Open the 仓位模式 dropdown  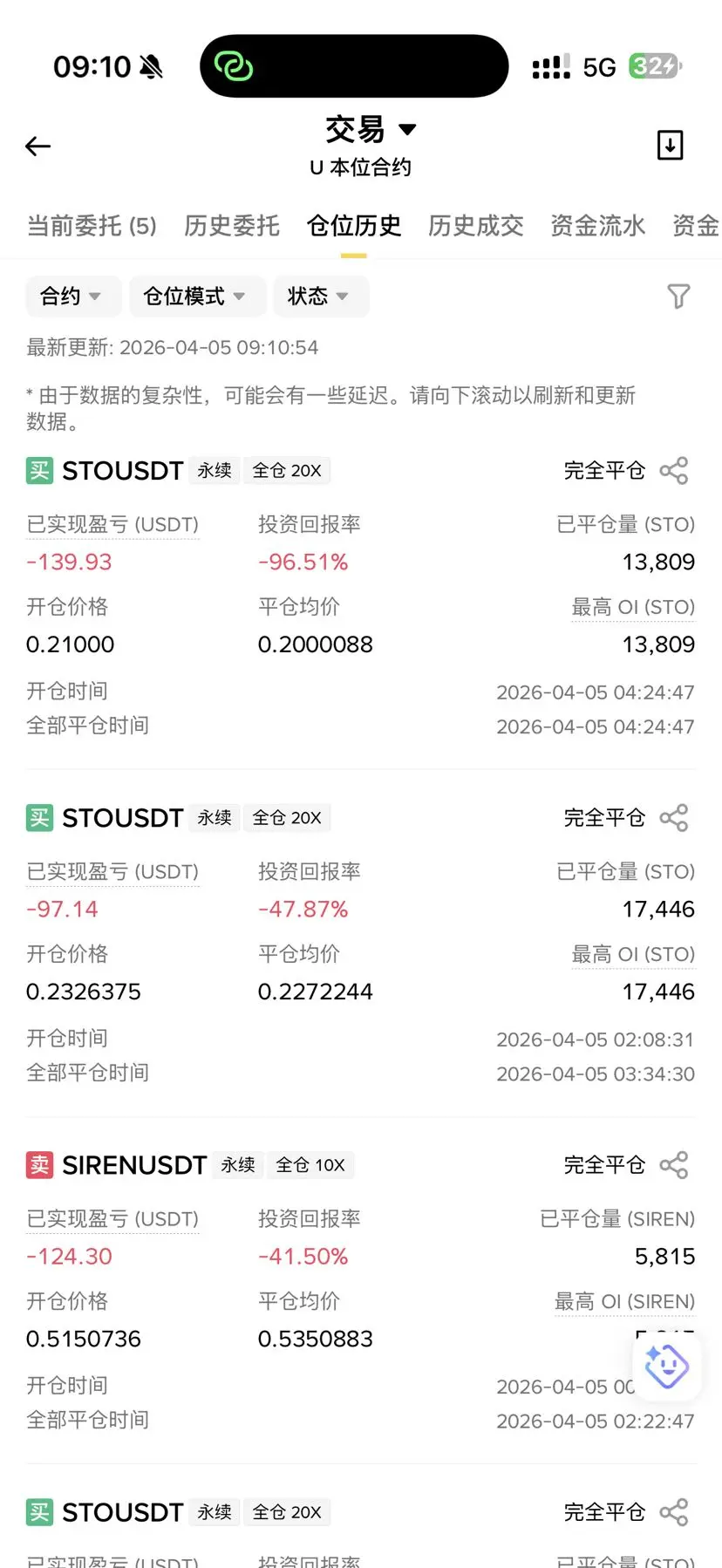pos(194,297)
